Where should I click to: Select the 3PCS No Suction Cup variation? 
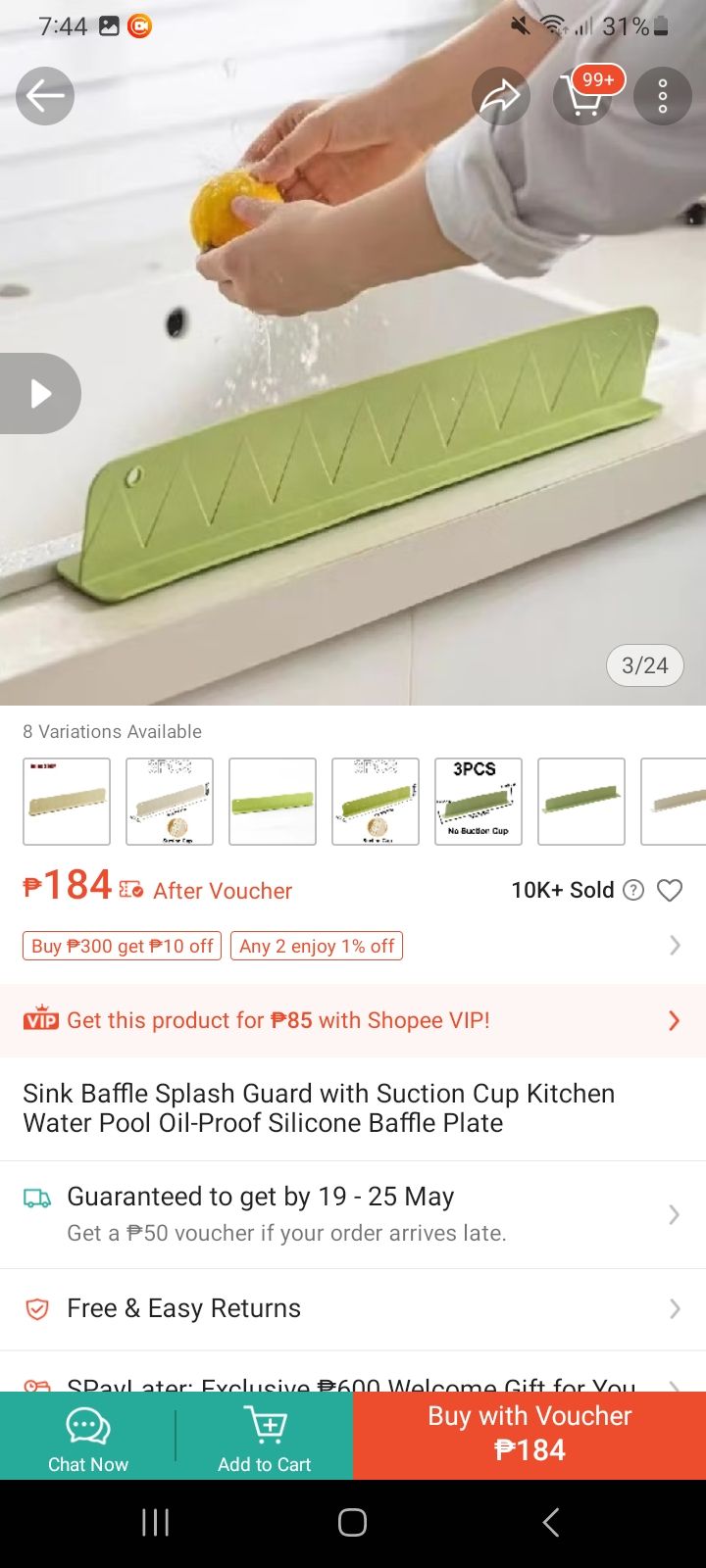click(x=479, y=802)
